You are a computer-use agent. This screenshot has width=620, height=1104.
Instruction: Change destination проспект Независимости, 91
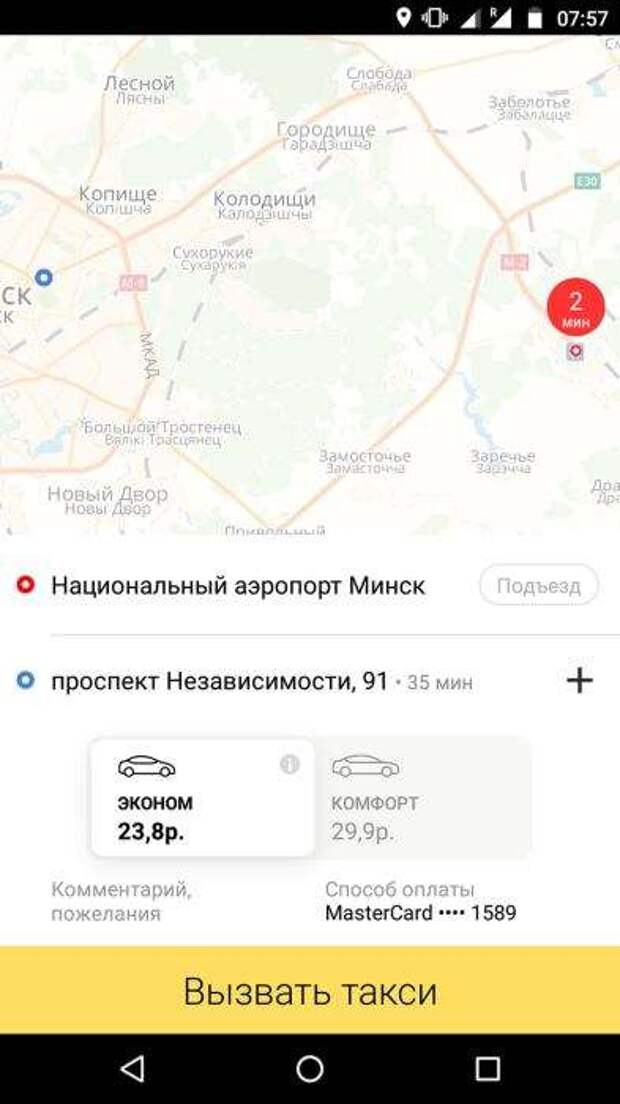point(219,682)
